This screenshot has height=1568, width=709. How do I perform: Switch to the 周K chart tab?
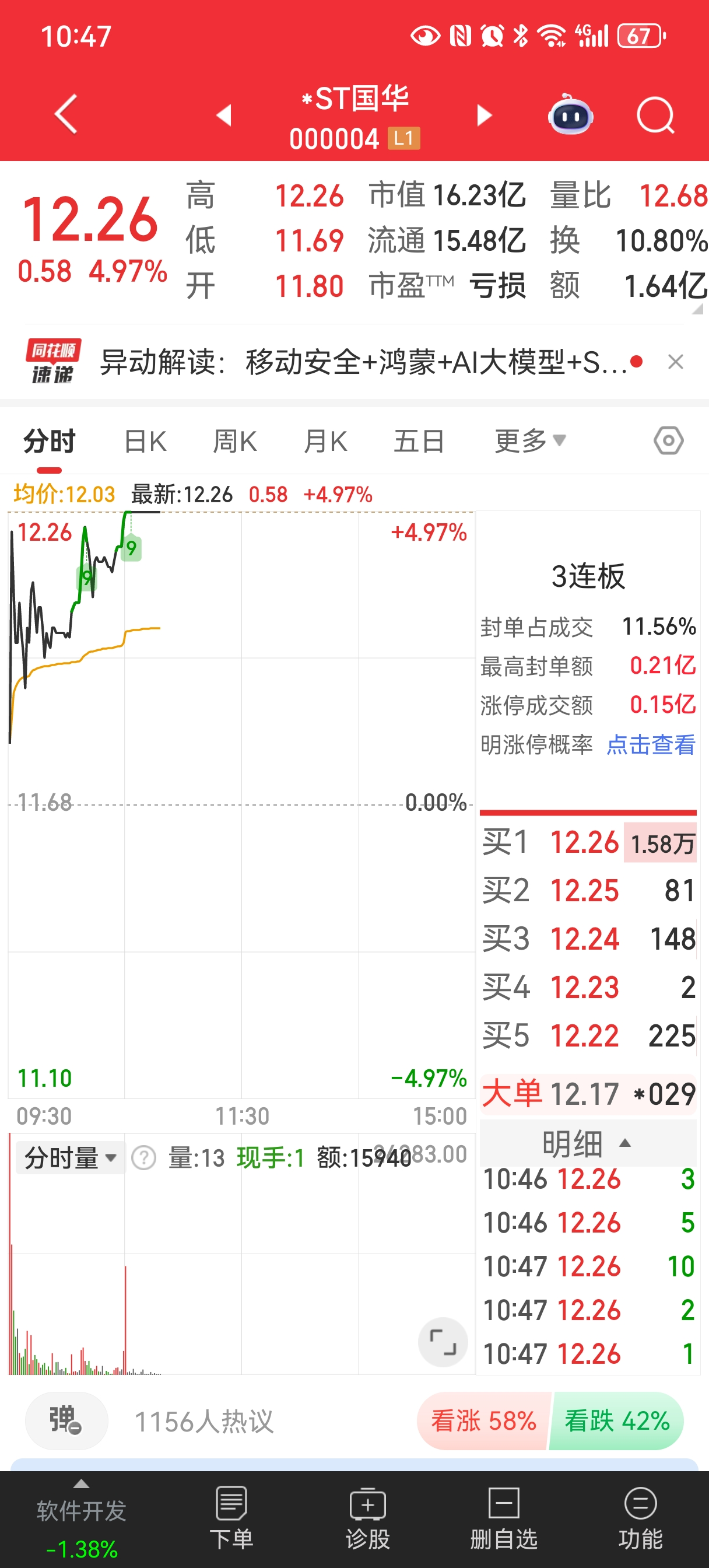click(x=235, y=442)
